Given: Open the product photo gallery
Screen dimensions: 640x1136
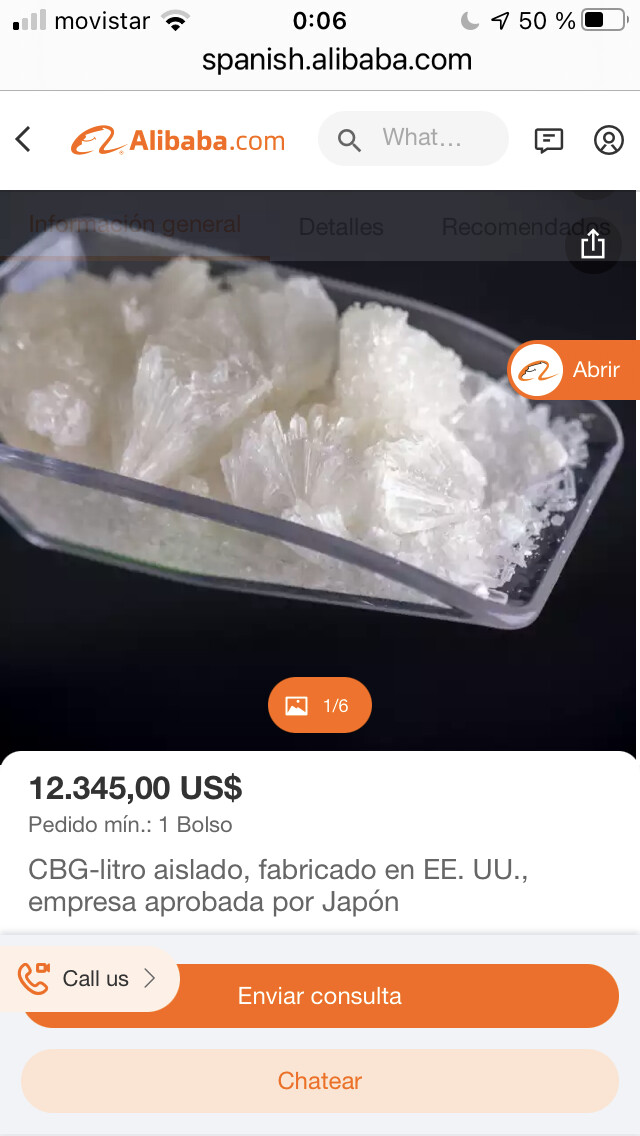Looking at the screenshot, I should click(320, 706).
